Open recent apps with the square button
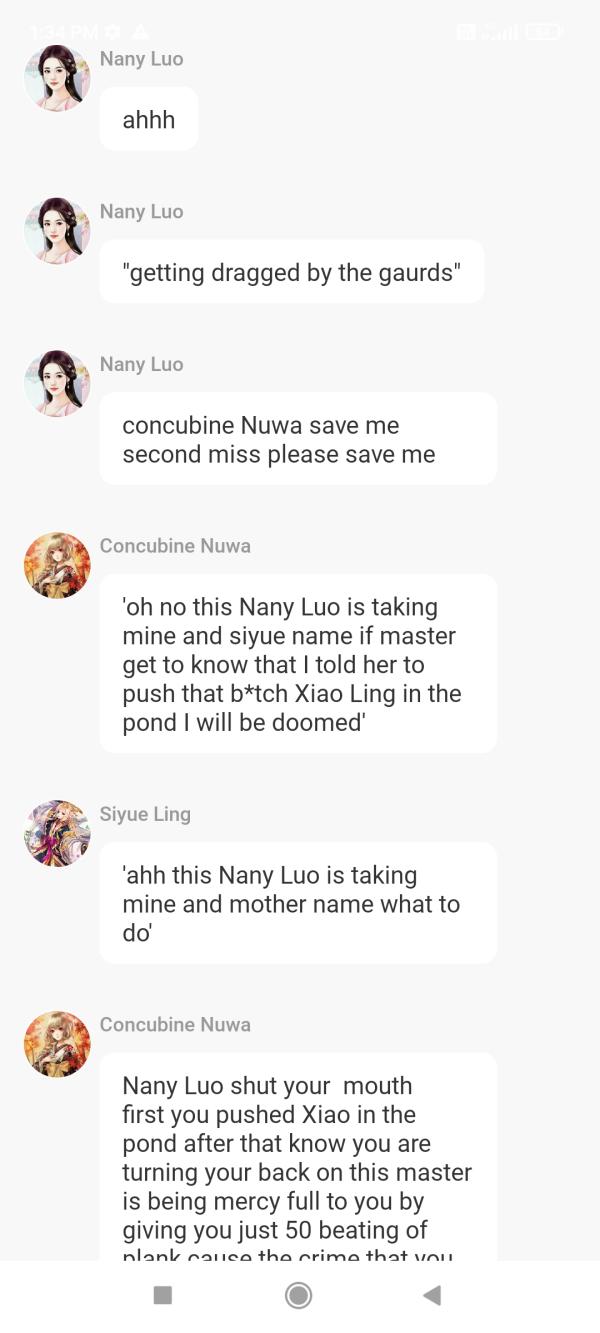 pyautogui.click(x=163, y=1295)
